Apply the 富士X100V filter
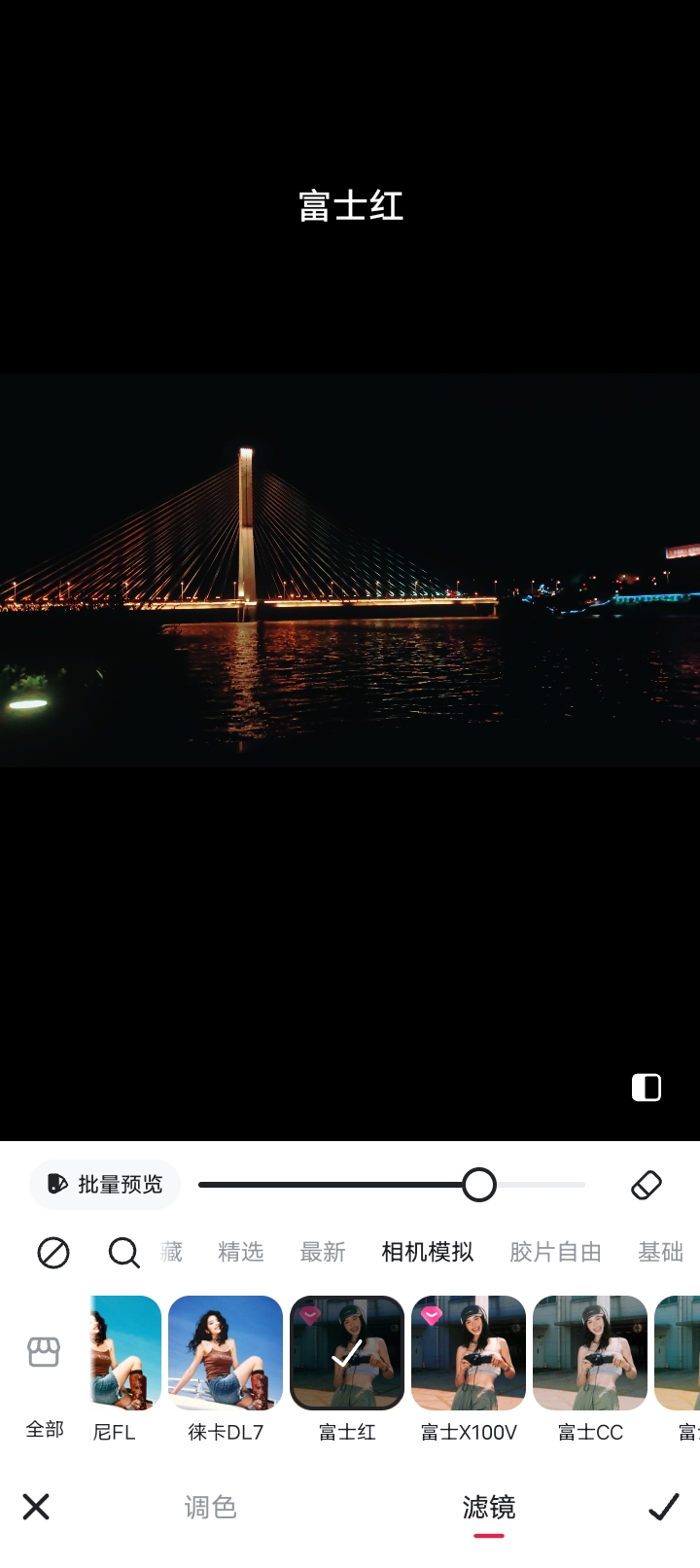The width and height of the screenshot is (700, 1568). coord(469,1353)
